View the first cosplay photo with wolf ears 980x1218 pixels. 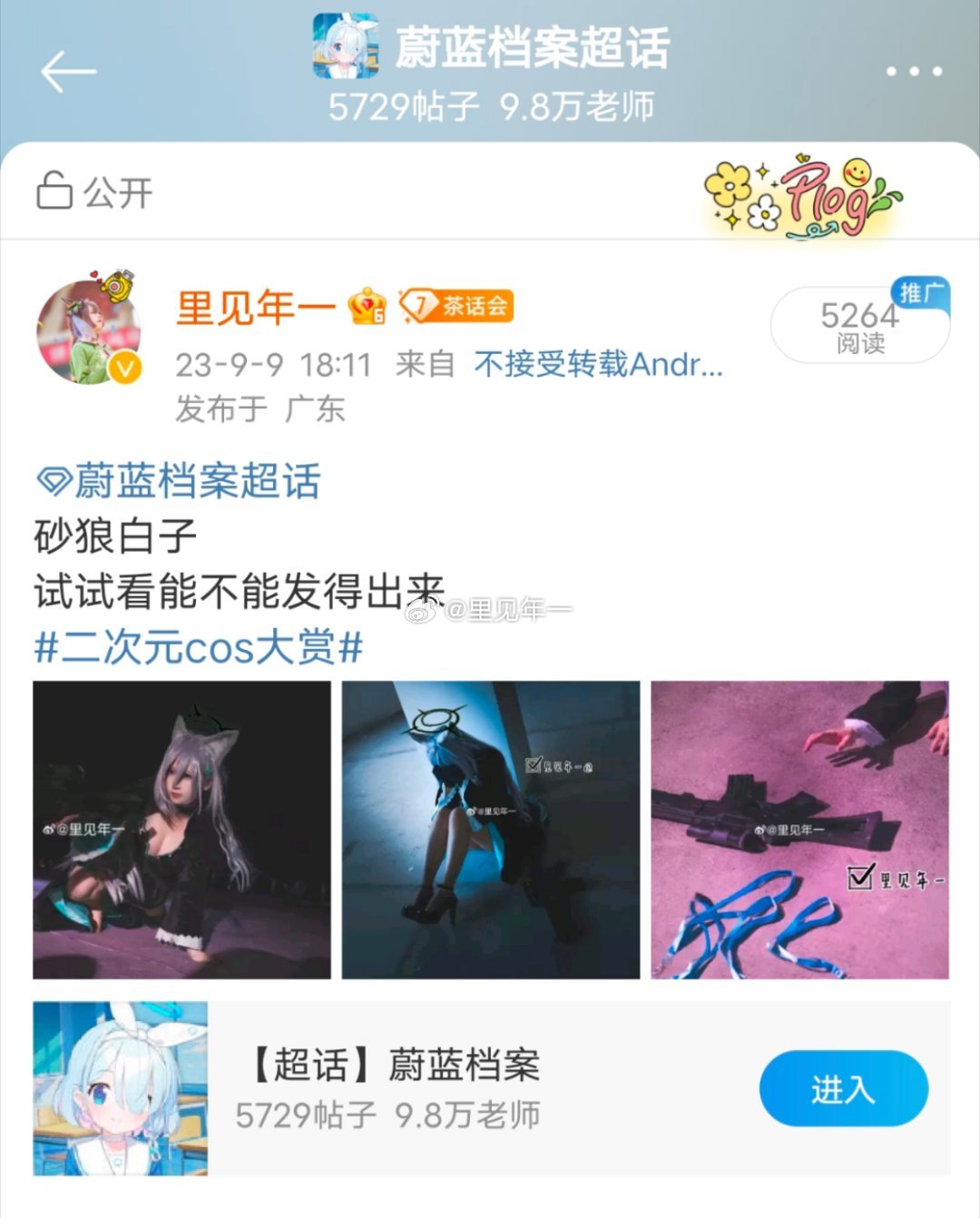click(x=181, y=830)
